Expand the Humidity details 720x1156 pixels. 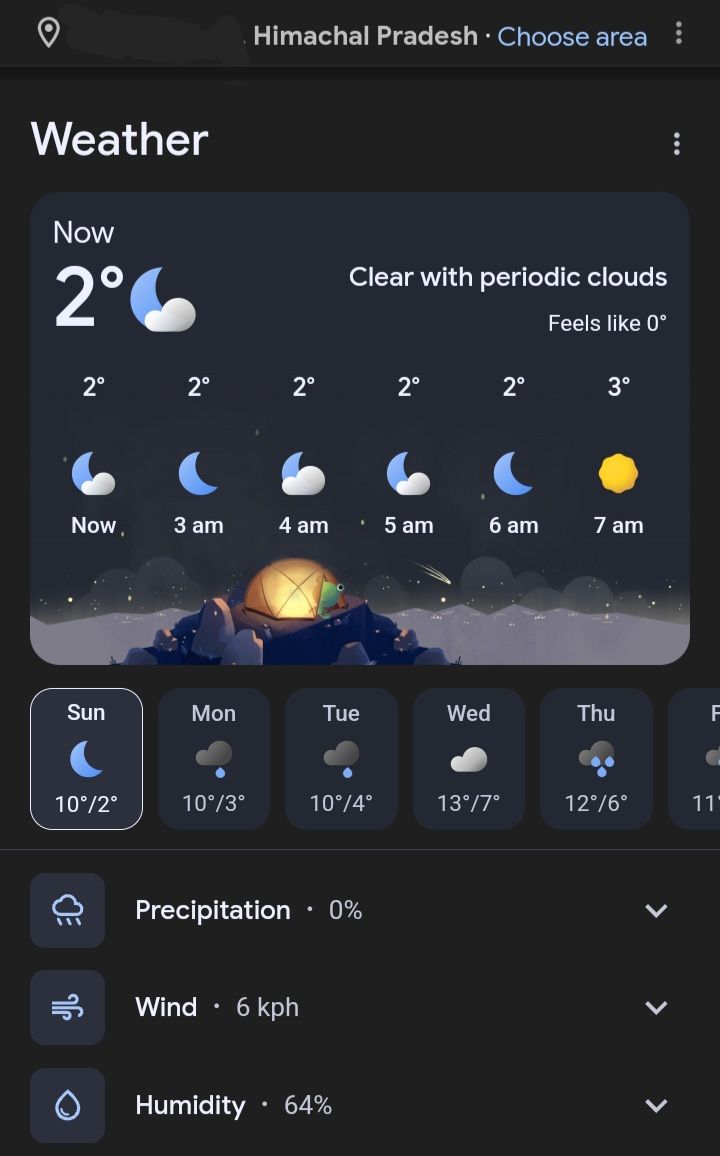[x=656, y=1105]
